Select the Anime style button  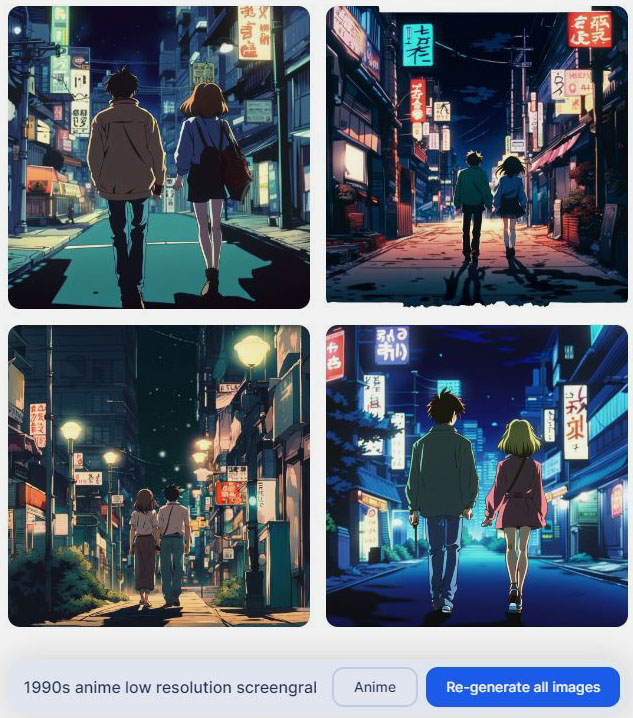(x=375, y=687)
